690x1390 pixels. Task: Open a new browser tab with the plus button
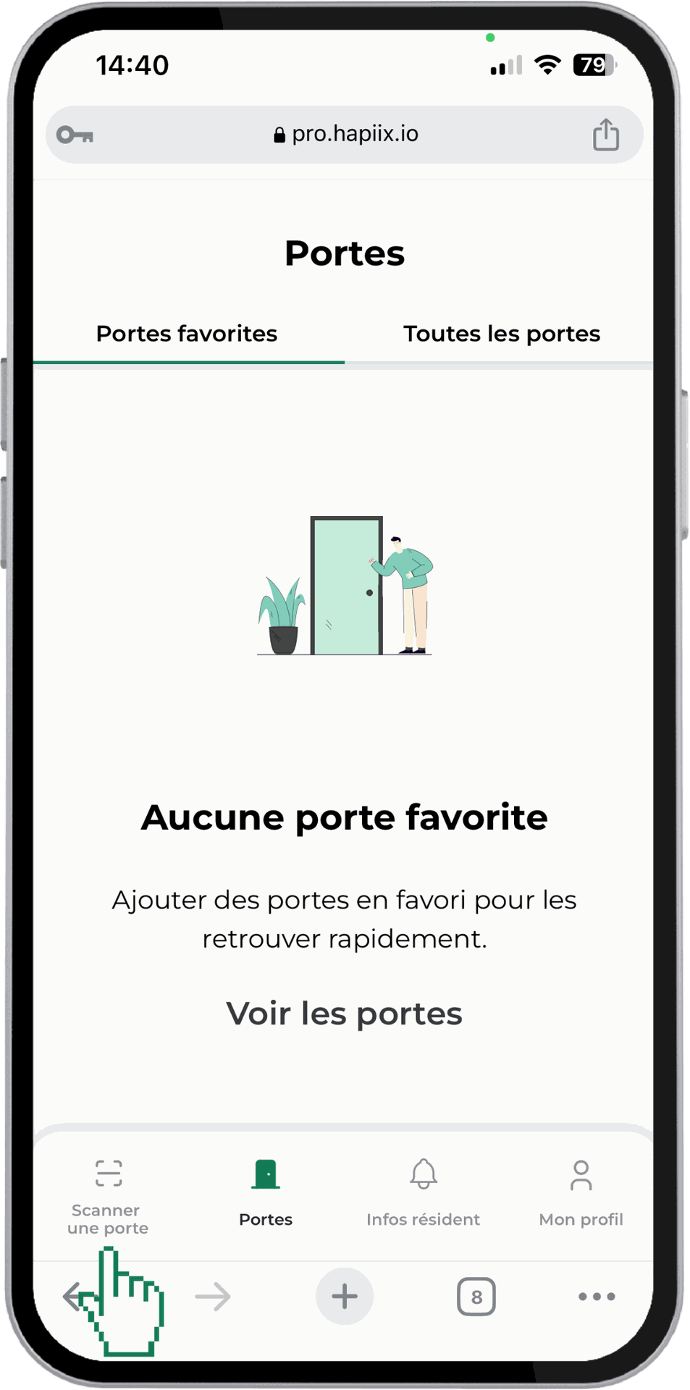point(344,1297)
